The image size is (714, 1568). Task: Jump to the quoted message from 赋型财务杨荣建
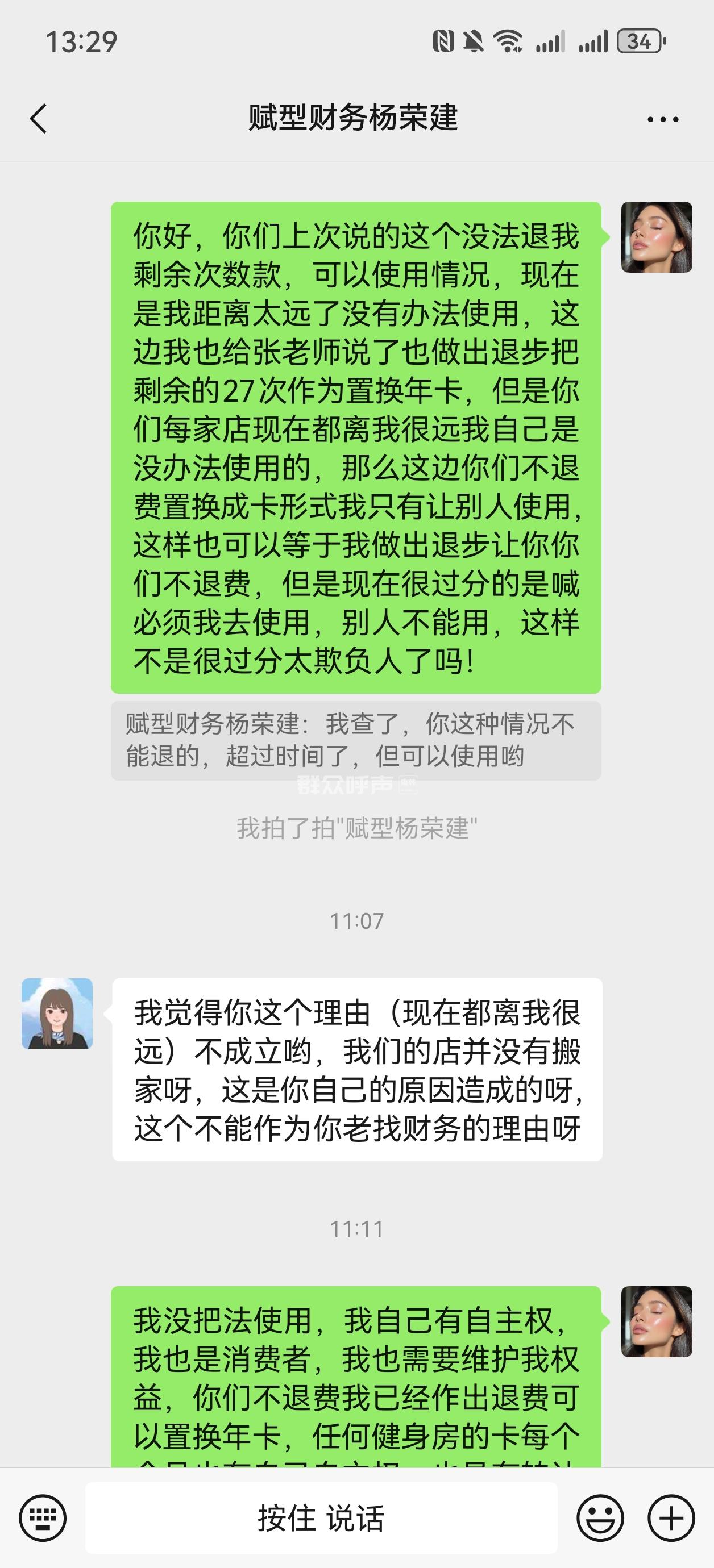pyautogui.click(x=356, y=740)
